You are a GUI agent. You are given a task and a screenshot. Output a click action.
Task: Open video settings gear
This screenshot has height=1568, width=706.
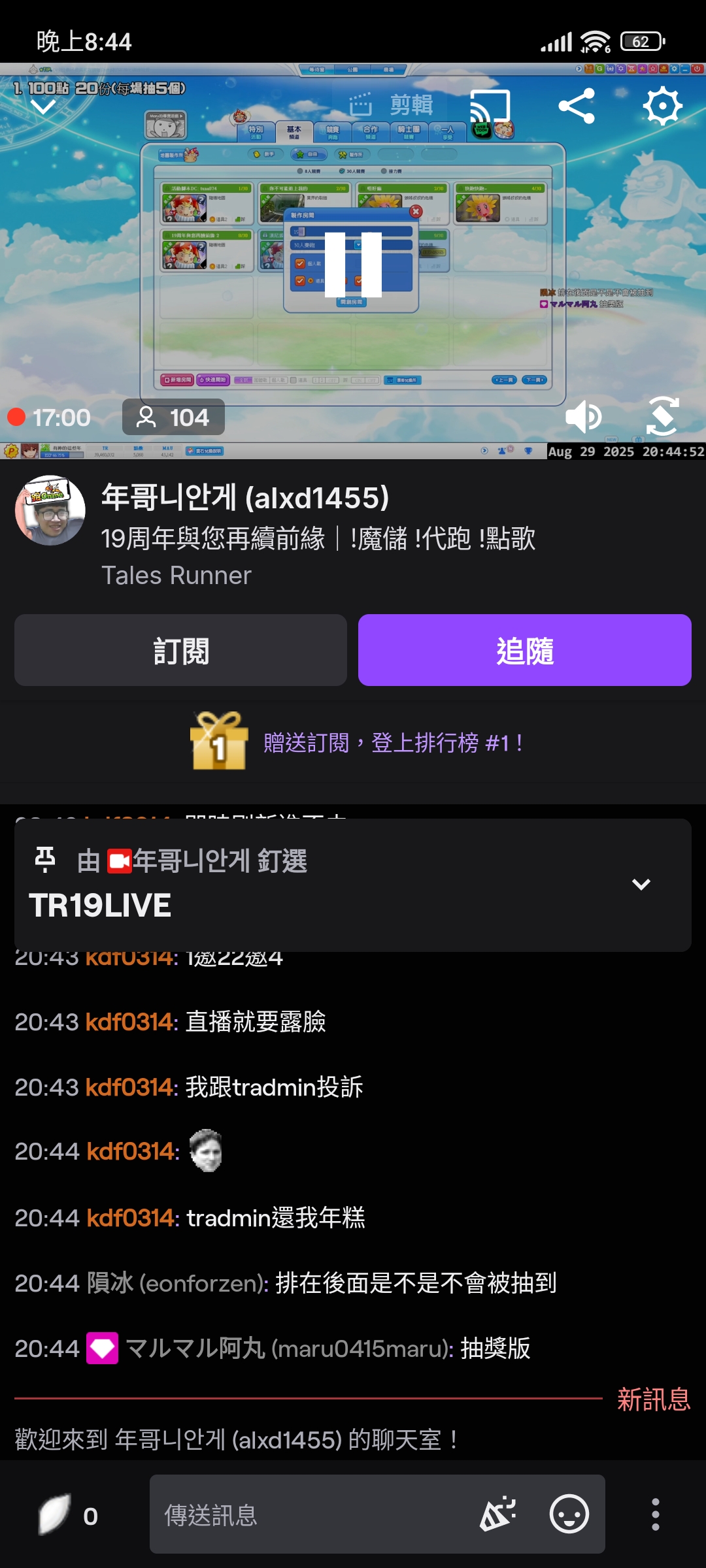point(662,106)
